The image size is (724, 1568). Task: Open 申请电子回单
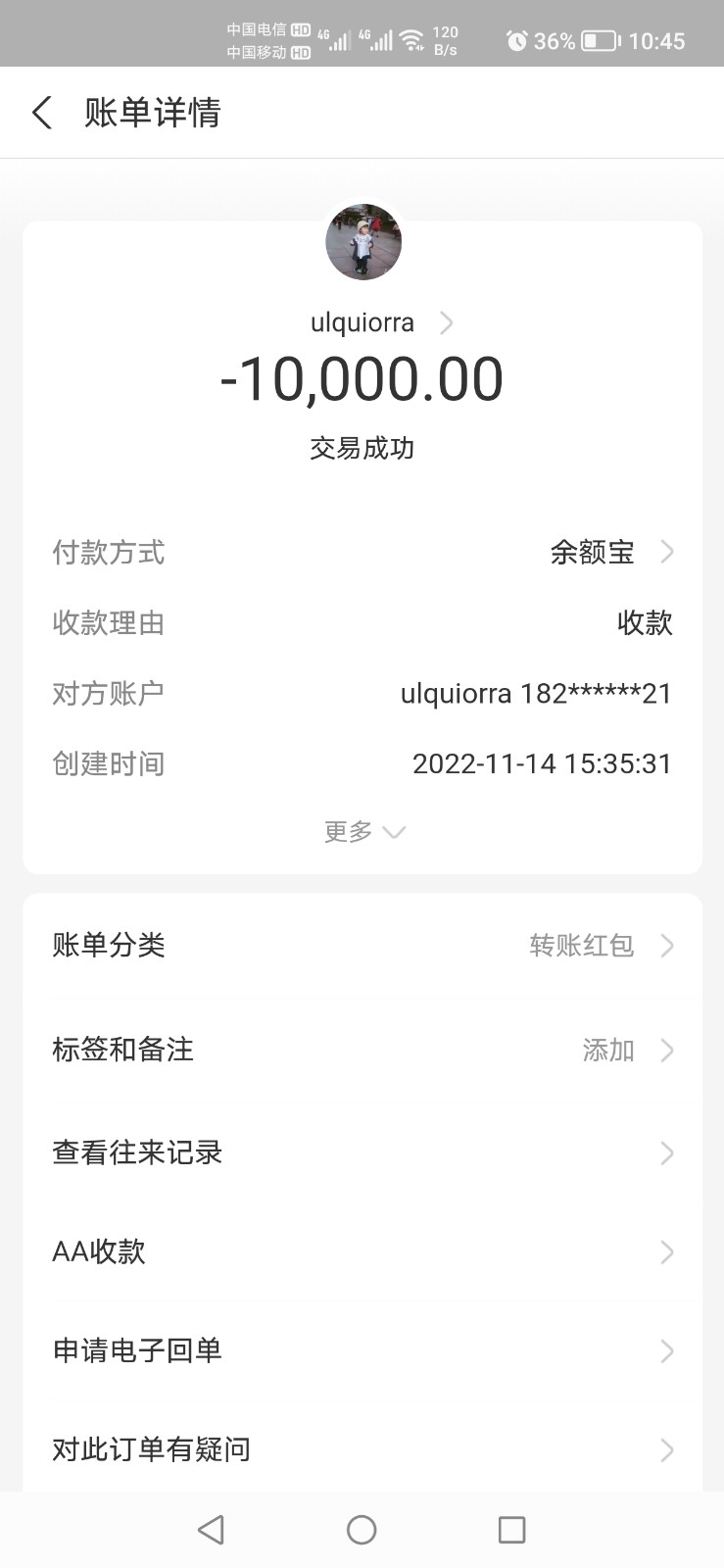pyautogui.click(x=362, y=1350)
